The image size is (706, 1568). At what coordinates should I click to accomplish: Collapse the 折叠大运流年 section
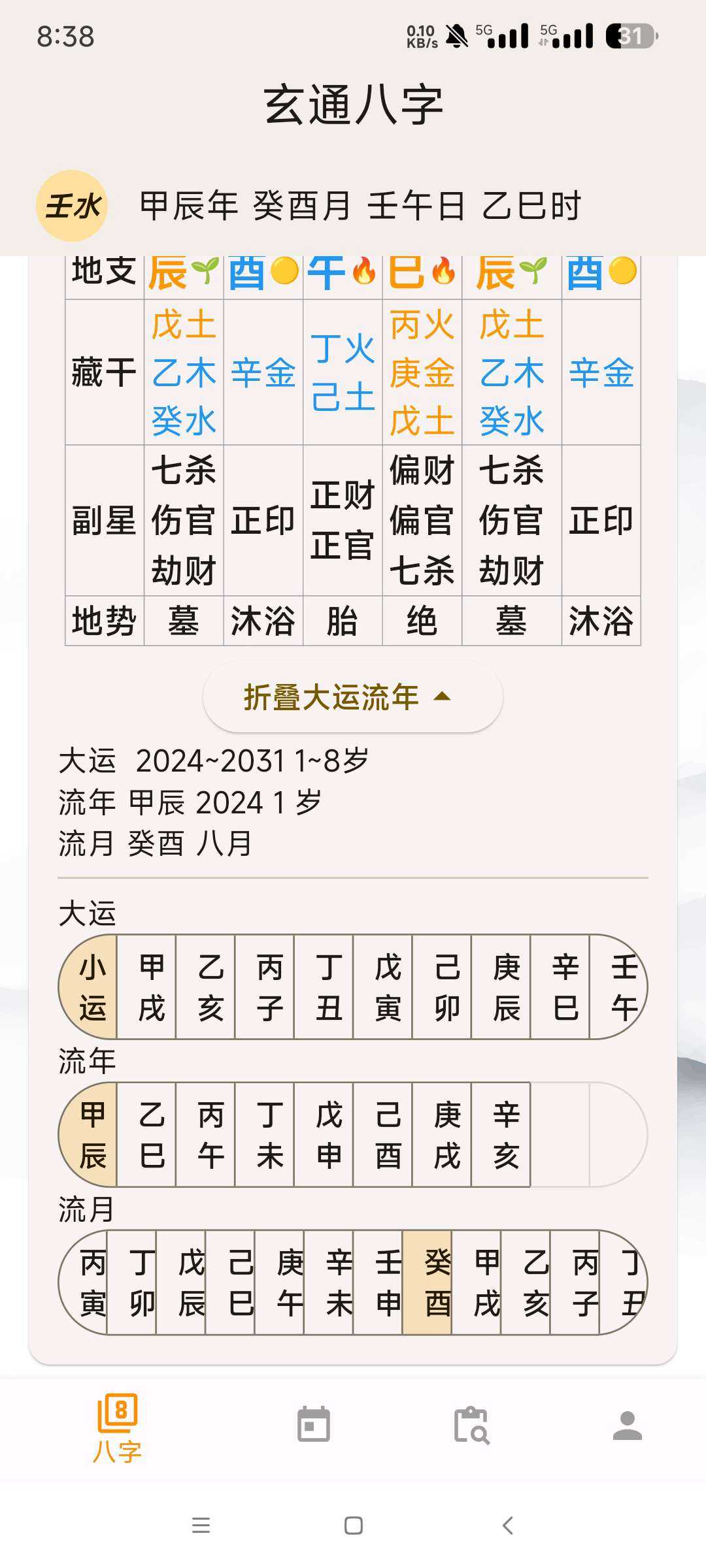tap(352, 696)
